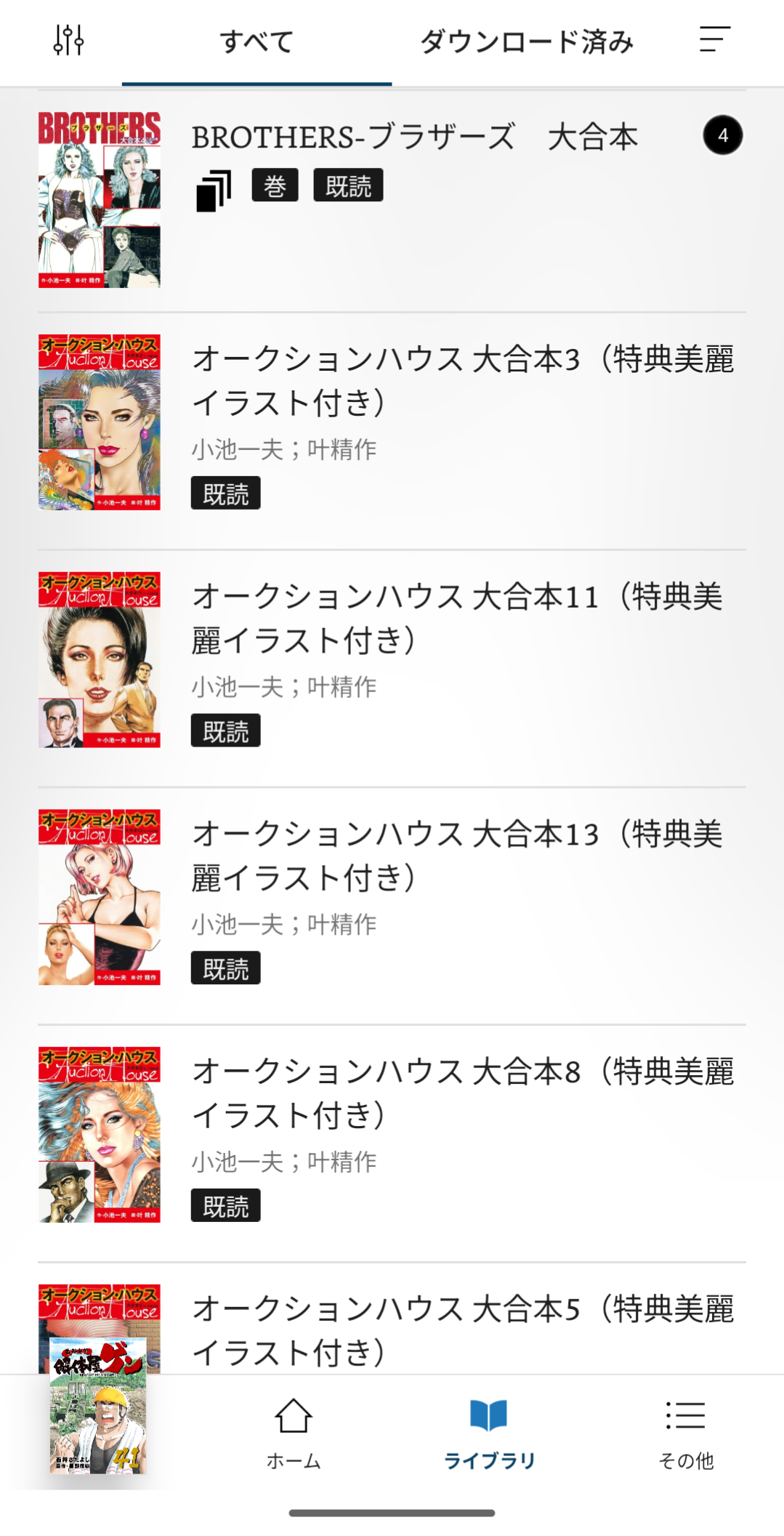Image resolution: width=784 pixels, height=1536 pixels.
Task: Open the filter settings icon
Action: tap(69, 41)
